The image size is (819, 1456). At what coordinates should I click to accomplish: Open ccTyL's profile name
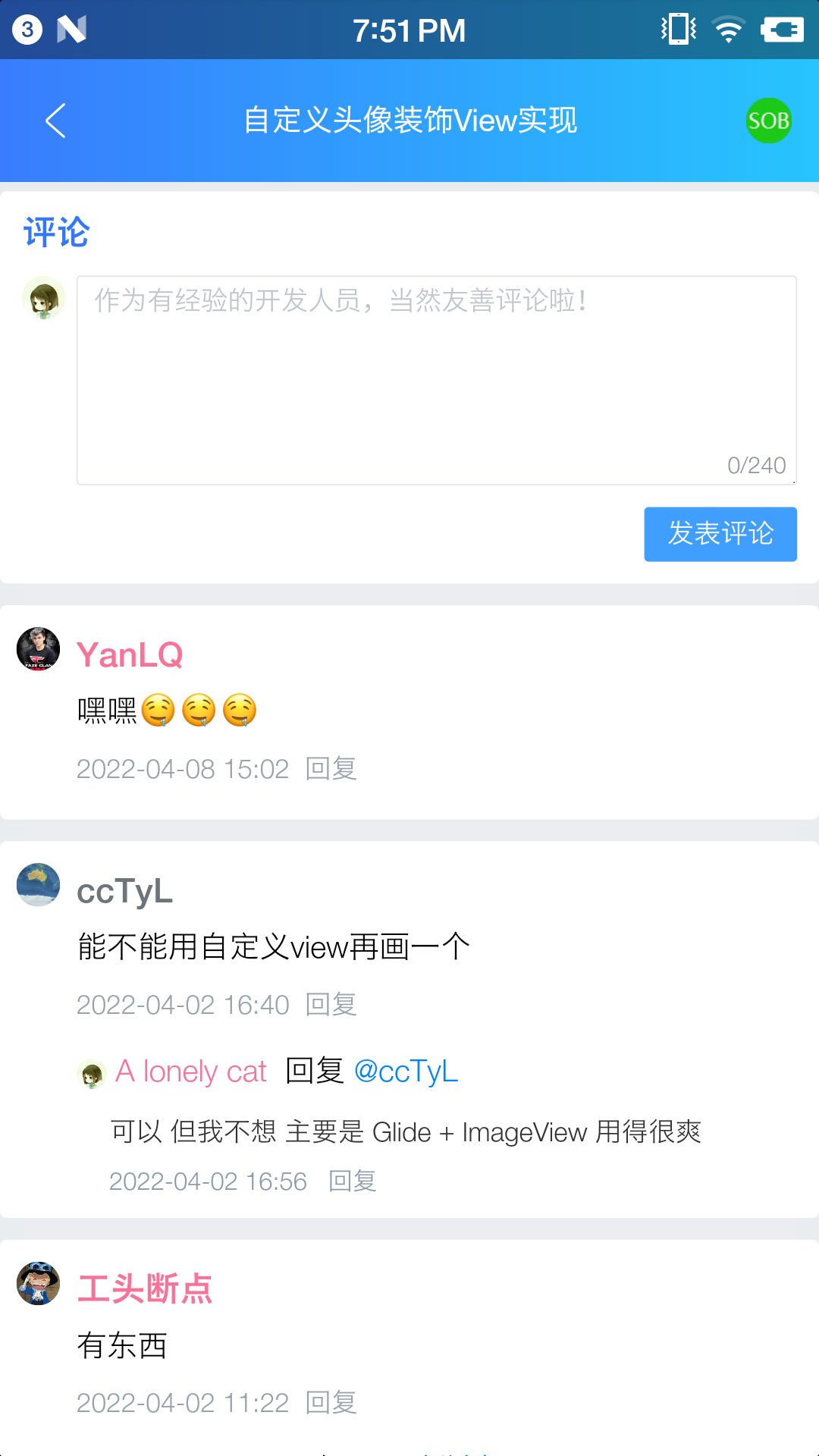125,891
